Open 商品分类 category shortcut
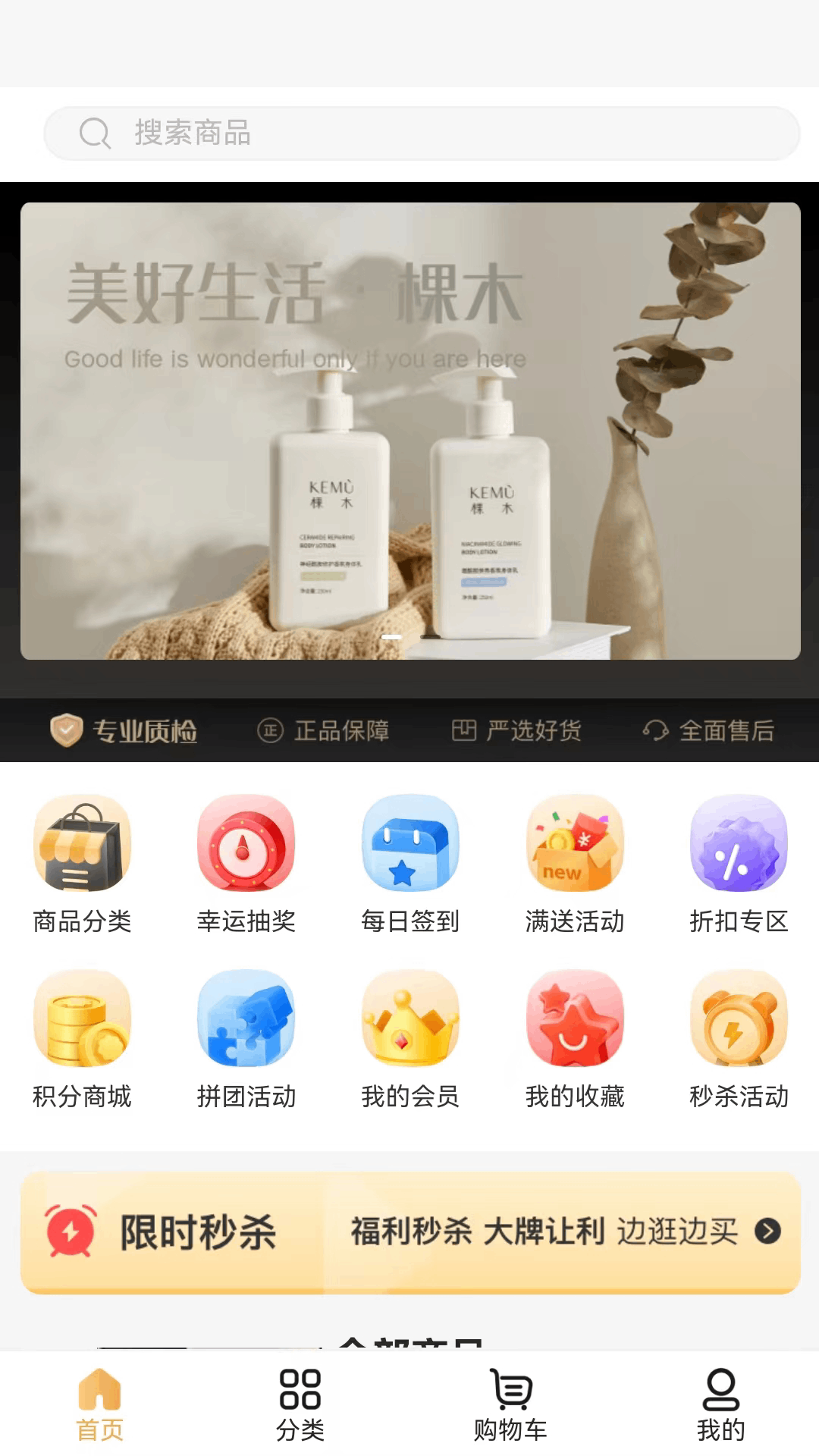 click(x=82, y=864)
